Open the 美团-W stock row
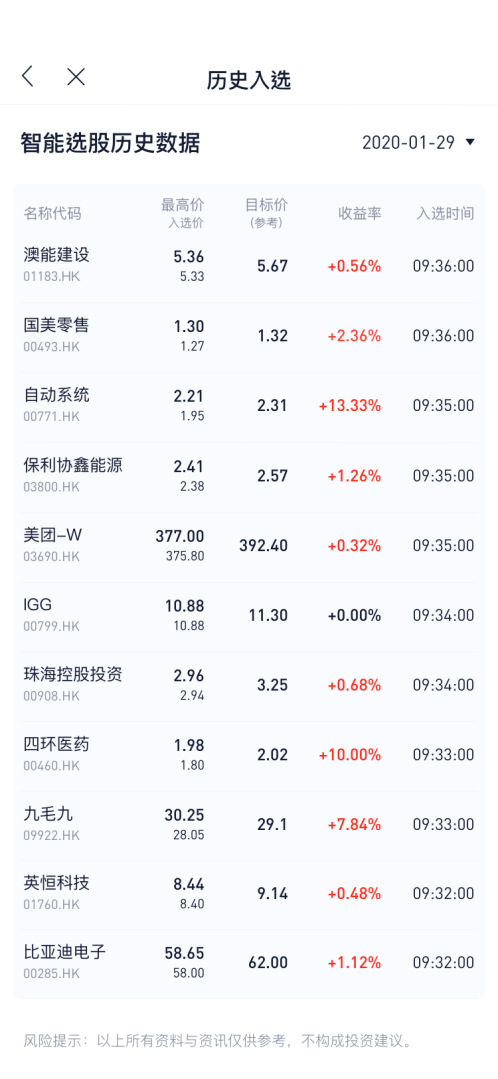The height and width of the screenshot is (1079, 498). 249,546
